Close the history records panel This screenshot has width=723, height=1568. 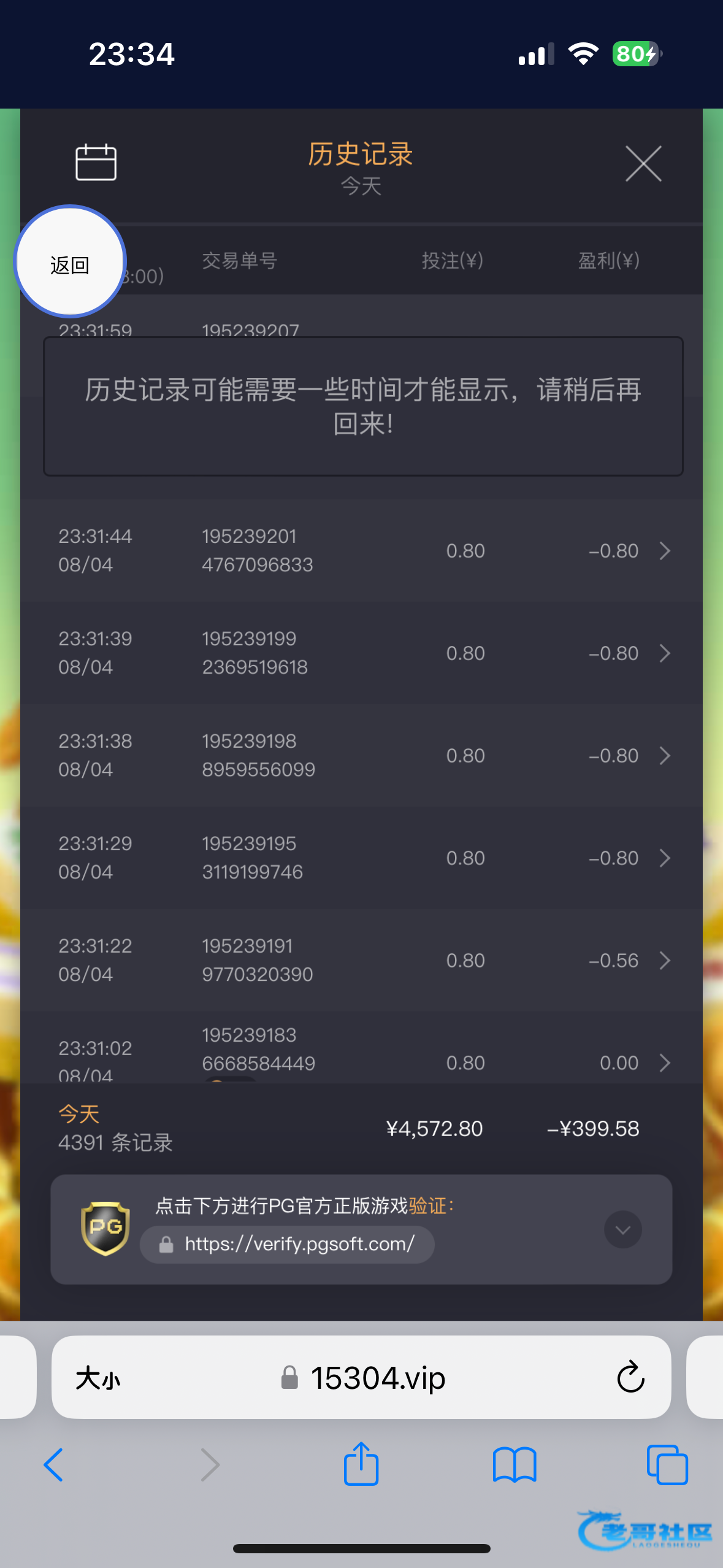click(x=643, y=164)
